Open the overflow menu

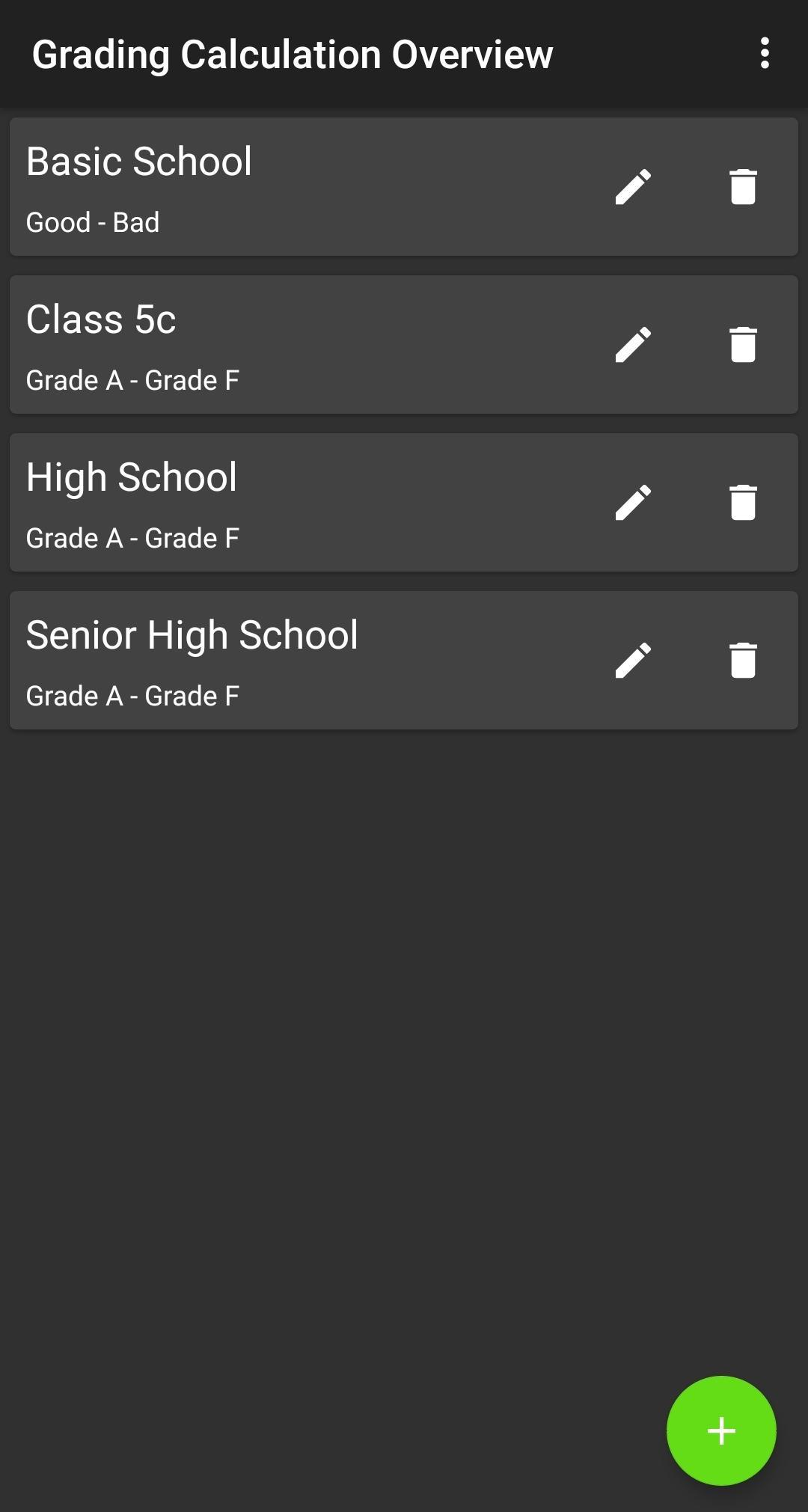pos(764,54)
